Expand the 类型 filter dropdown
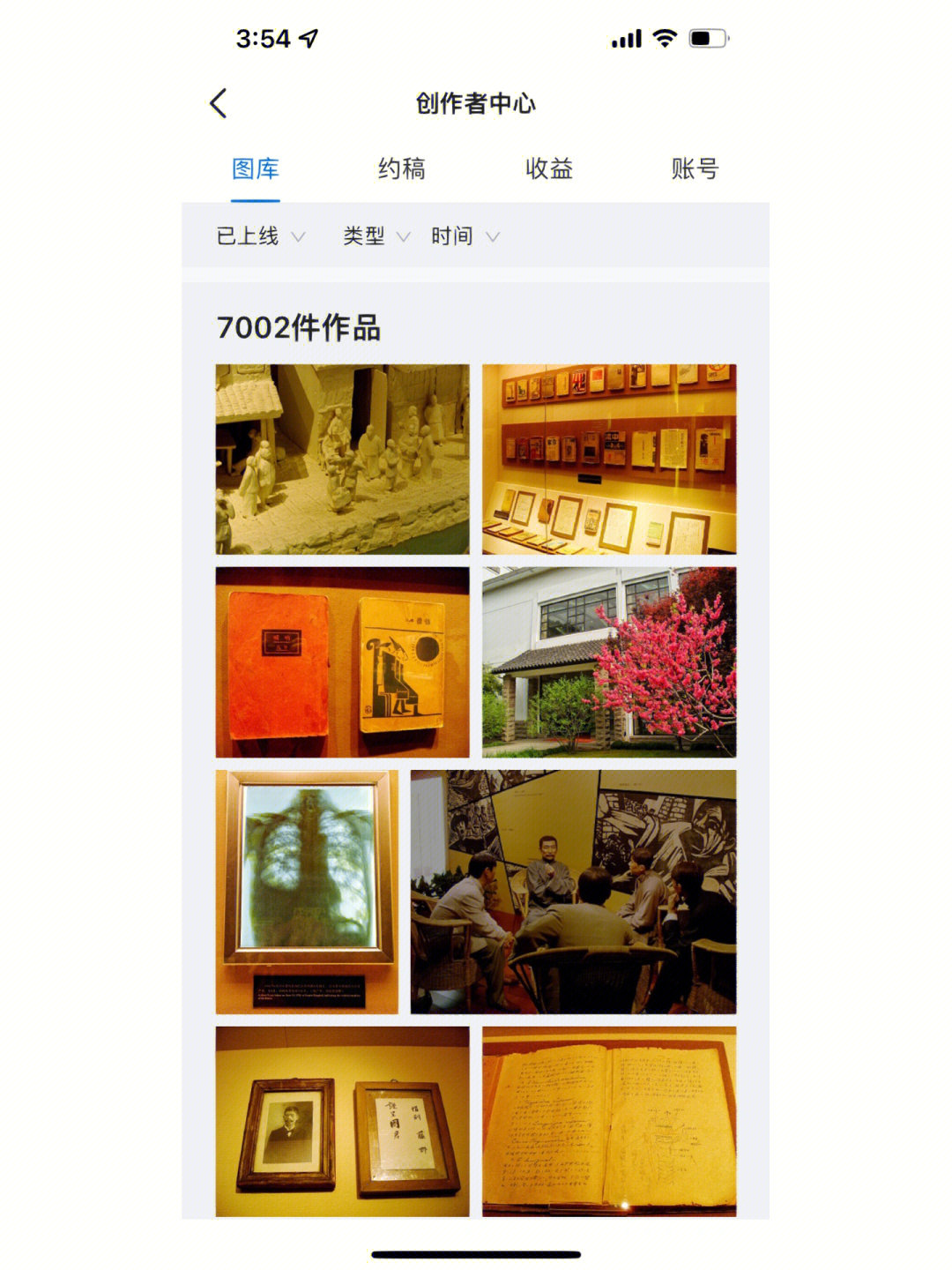The width and height of the screenshot is (952, 1270). pos(376,236)
